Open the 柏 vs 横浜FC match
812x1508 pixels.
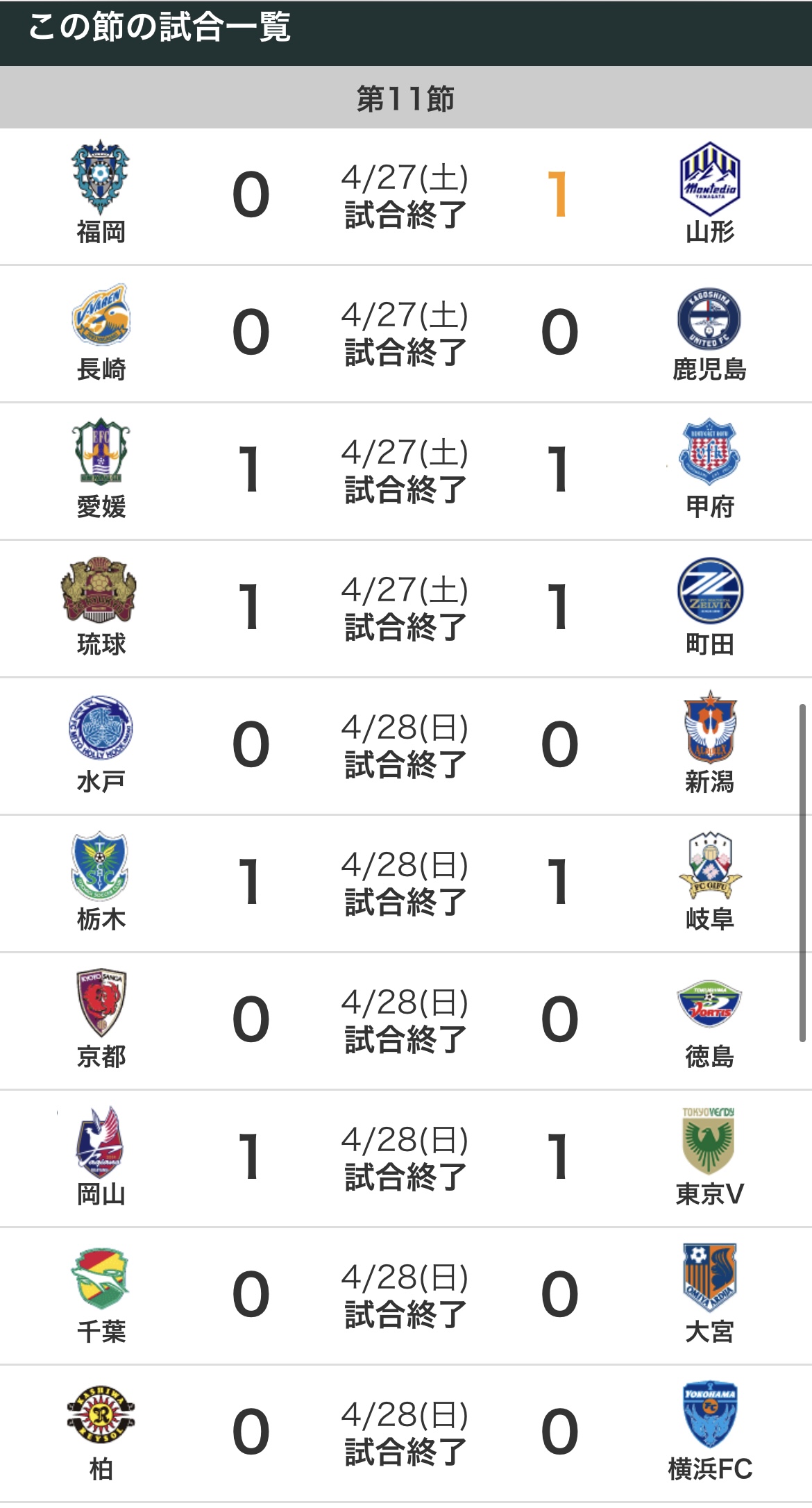405,1433
